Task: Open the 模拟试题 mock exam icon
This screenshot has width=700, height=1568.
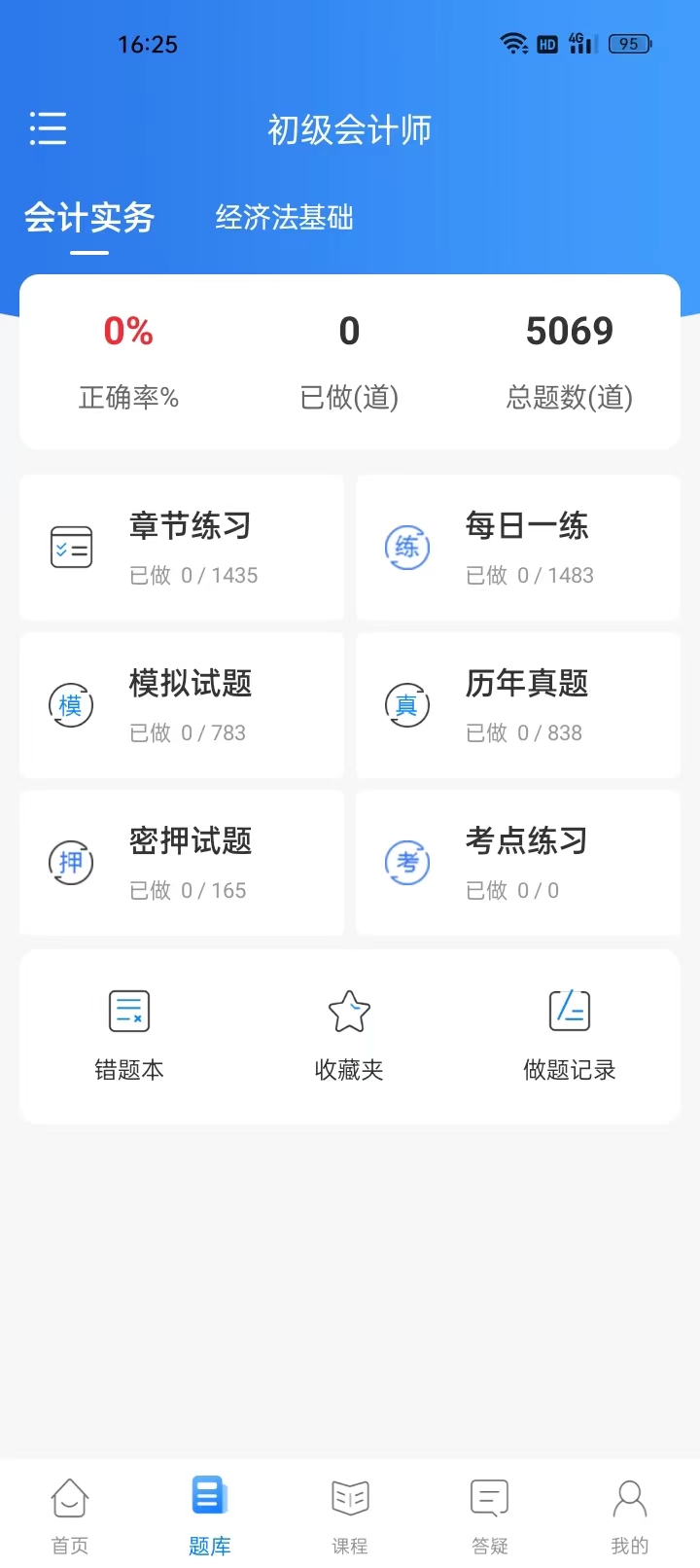Action: click(70, 704)
